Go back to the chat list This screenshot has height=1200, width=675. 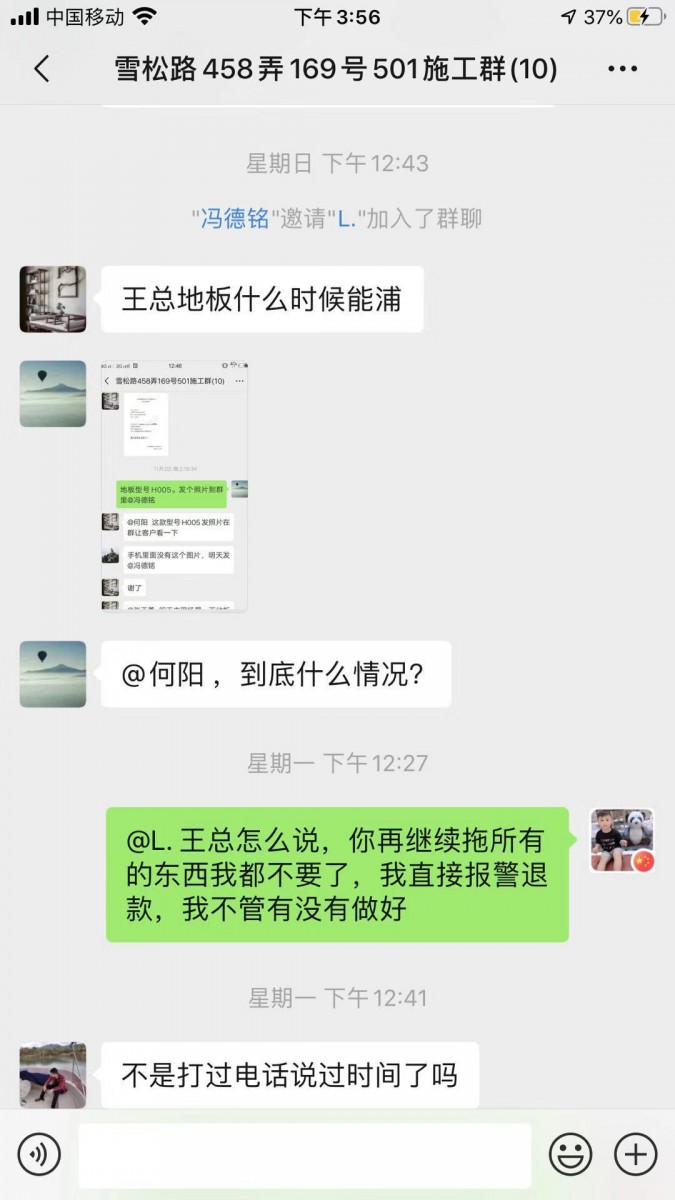pyautogui.click(x=41, y=69)
